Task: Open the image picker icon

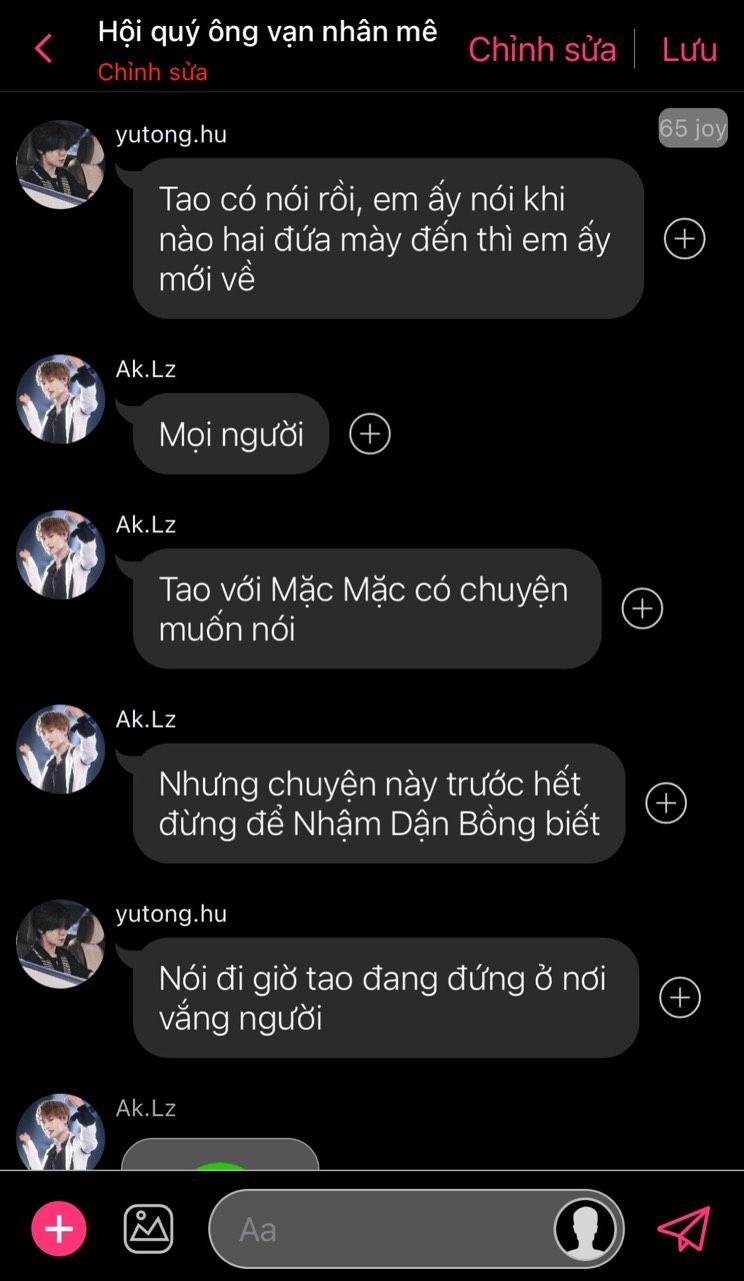Action: click(148, 1229)
